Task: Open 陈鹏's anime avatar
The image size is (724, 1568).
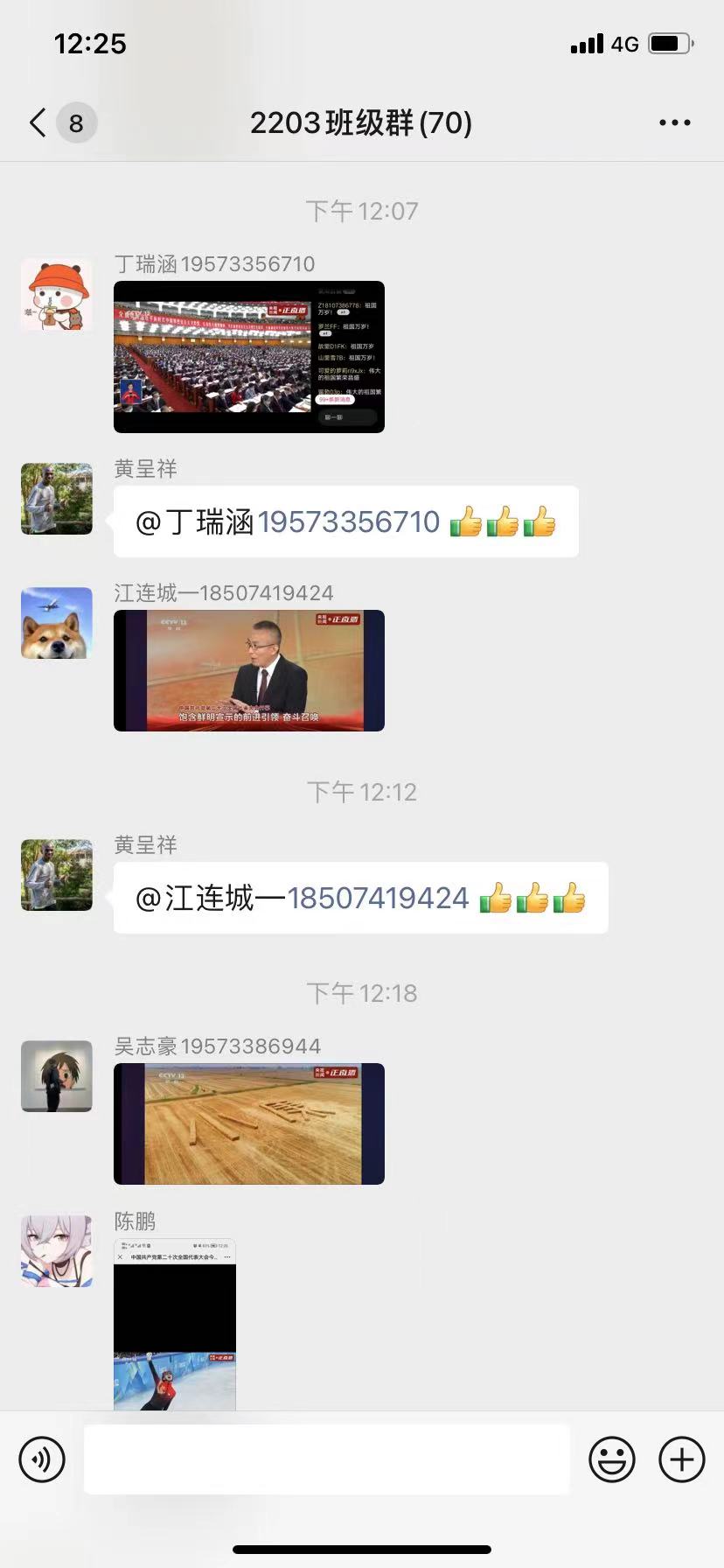Action: (57, 1251)
